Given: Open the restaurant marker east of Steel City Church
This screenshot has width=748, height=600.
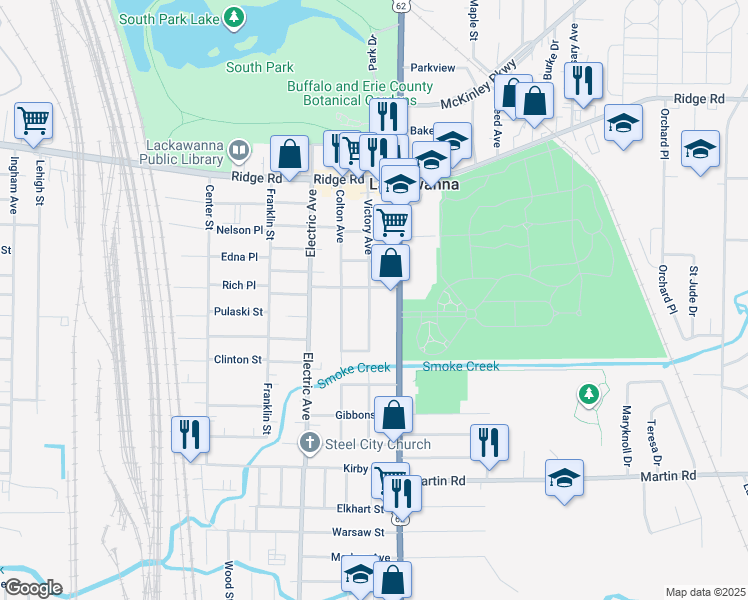Looking at the screenshot, I should click(489, 442).
